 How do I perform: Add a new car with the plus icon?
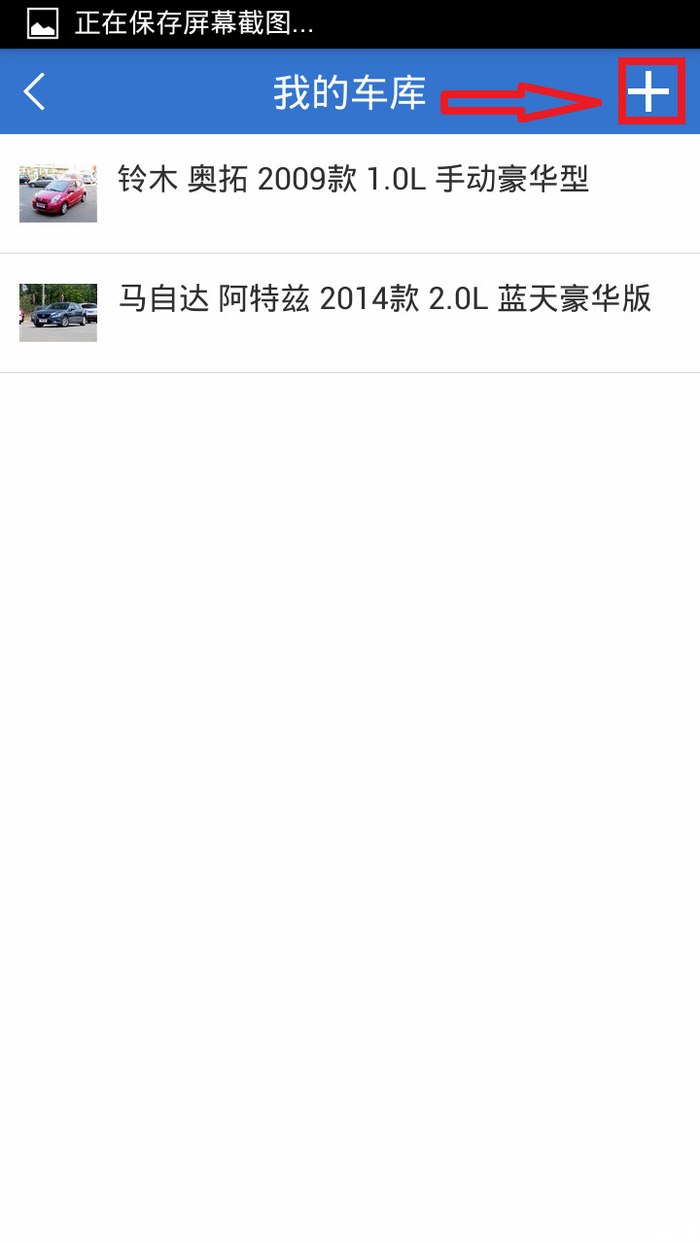tap(648, 92)
